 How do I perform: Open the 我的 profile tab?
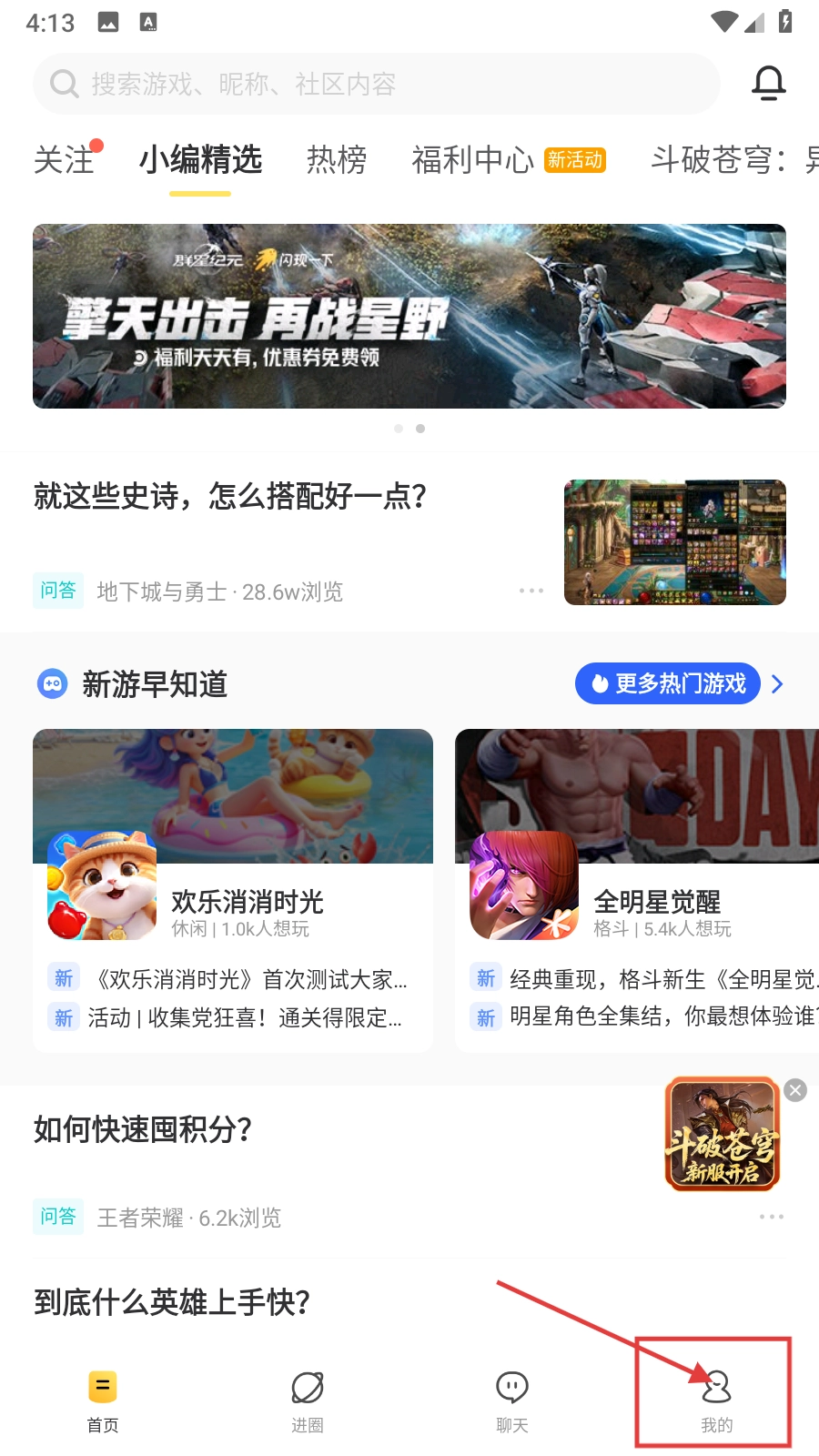[716, 1401]
